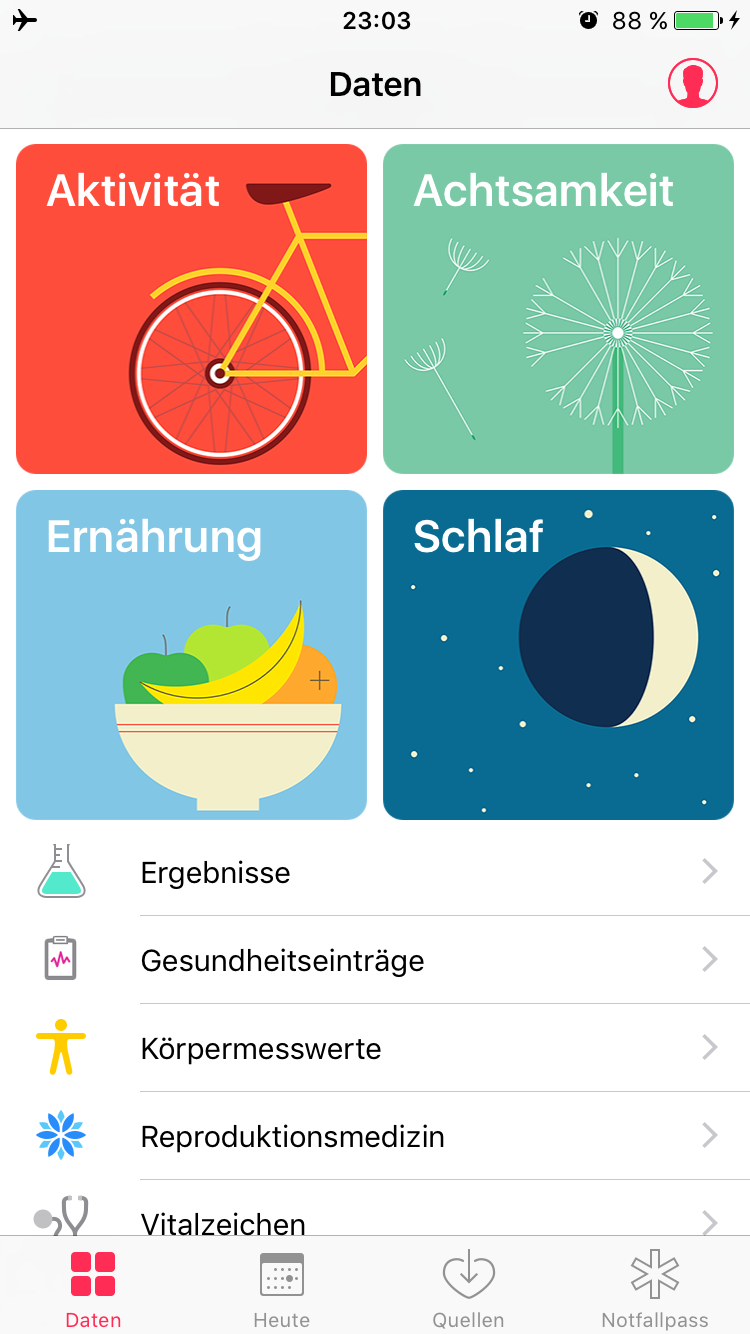
Task: Switch to the Heute tab
Action: point(281,1288)
